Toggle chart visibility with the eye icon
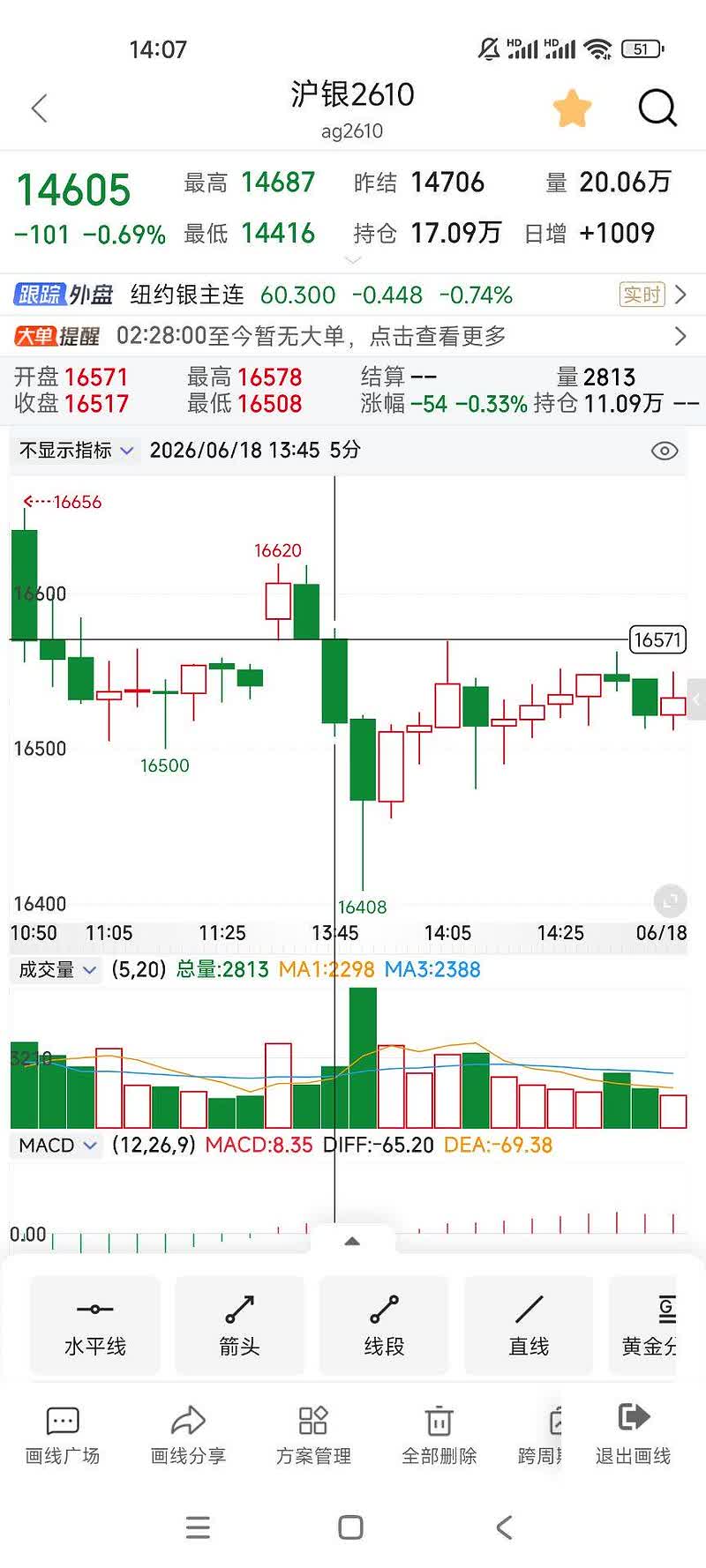This screenshot has height=1568, width=706. 665,451
